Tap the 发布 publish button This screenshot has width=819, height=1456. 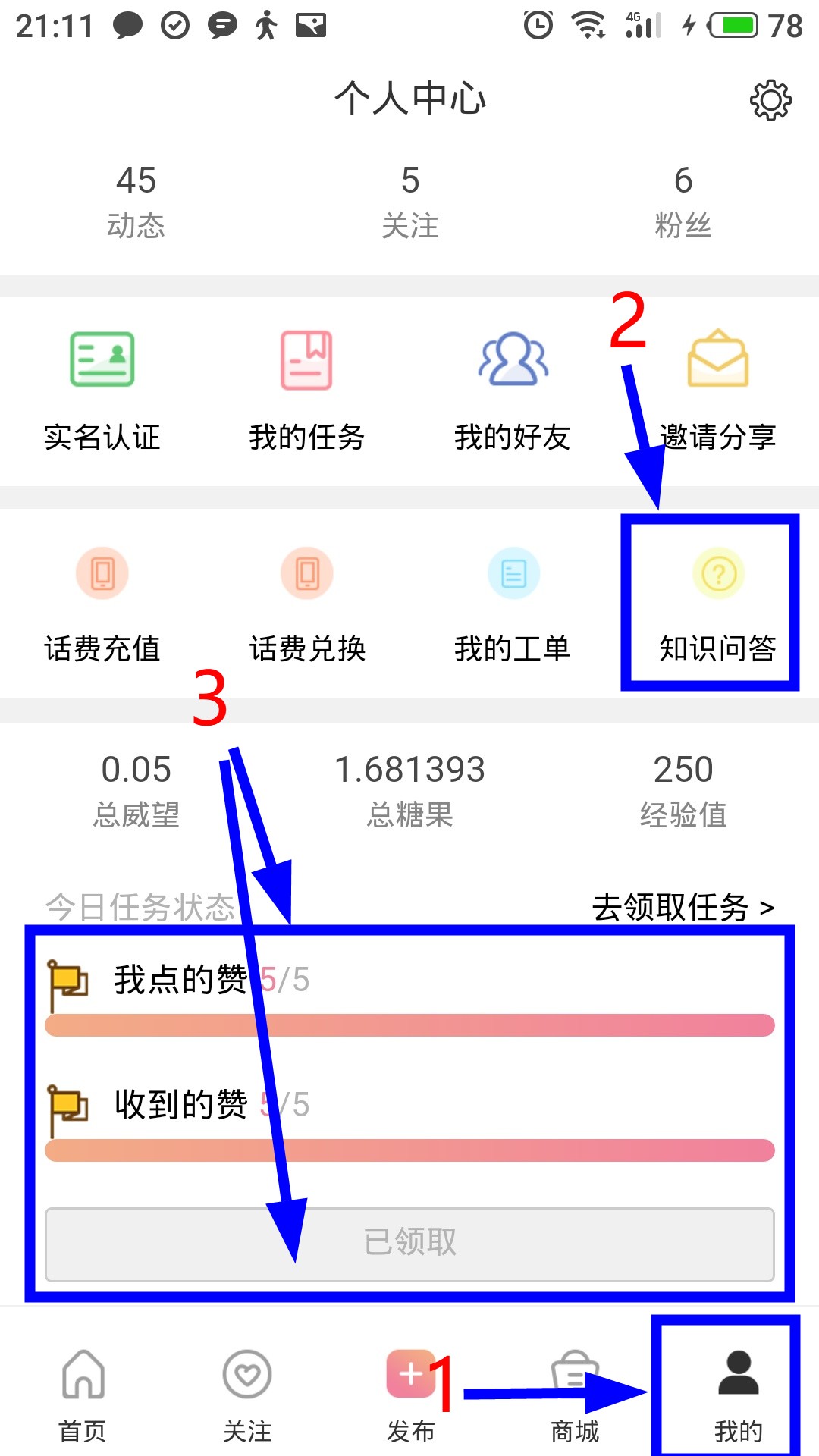click(410, 1395)
